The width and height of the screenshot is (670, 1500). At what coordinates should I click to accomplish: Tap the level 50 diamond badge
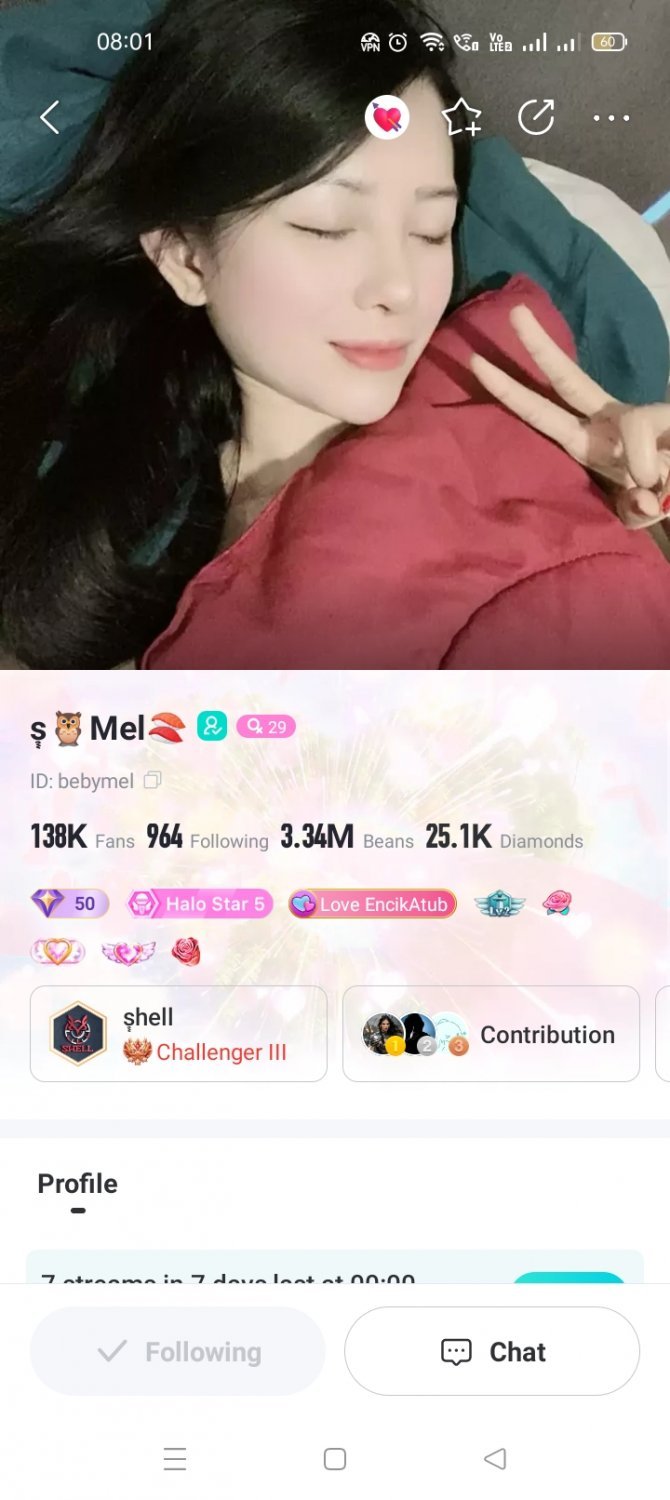[69, 904]
